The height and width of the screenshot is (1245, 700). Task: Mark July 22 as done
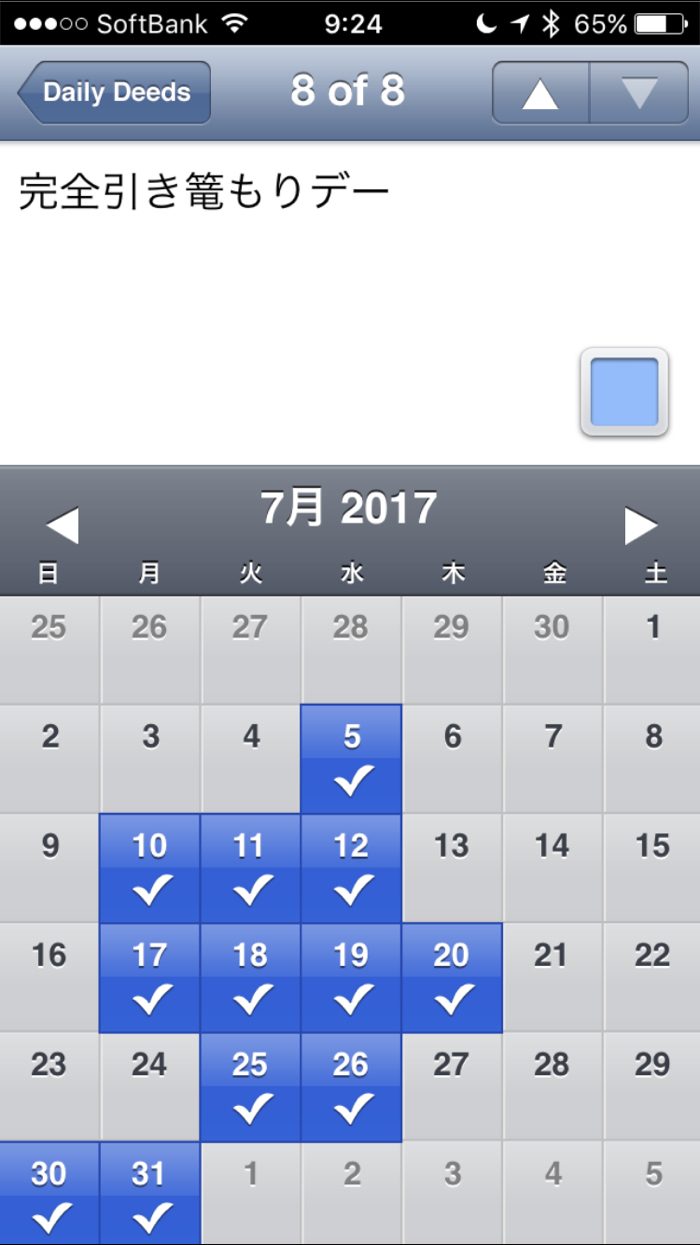(652, 977)
